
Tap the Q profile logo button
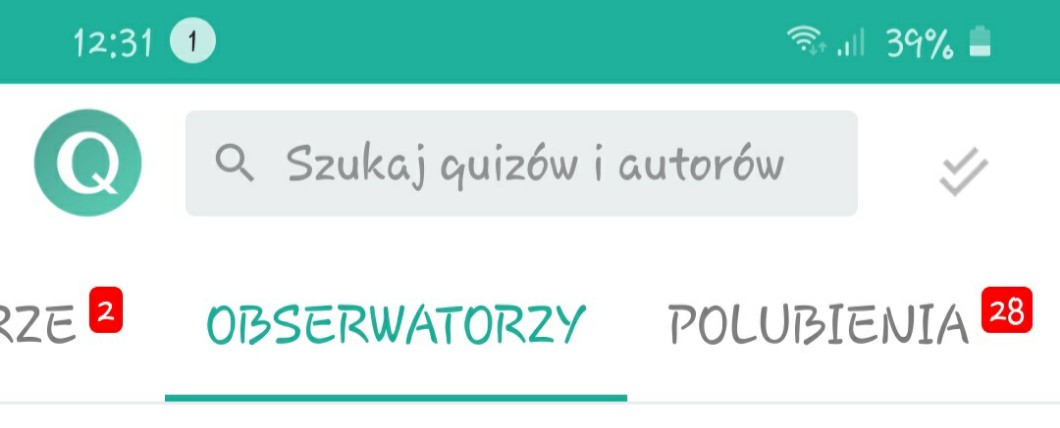click(88, 163)
